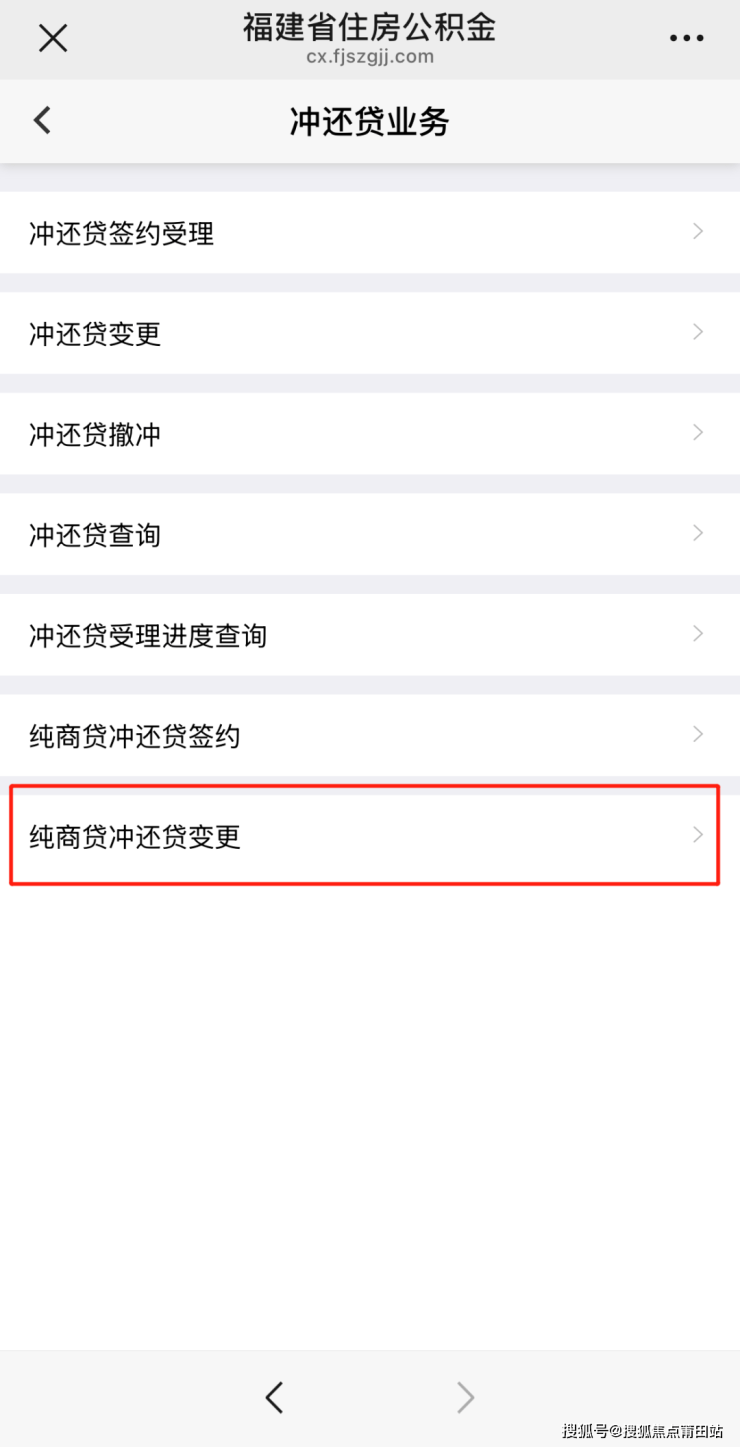Open 冲还贷签约受理
740x1447 pixels.
point(369,233)
